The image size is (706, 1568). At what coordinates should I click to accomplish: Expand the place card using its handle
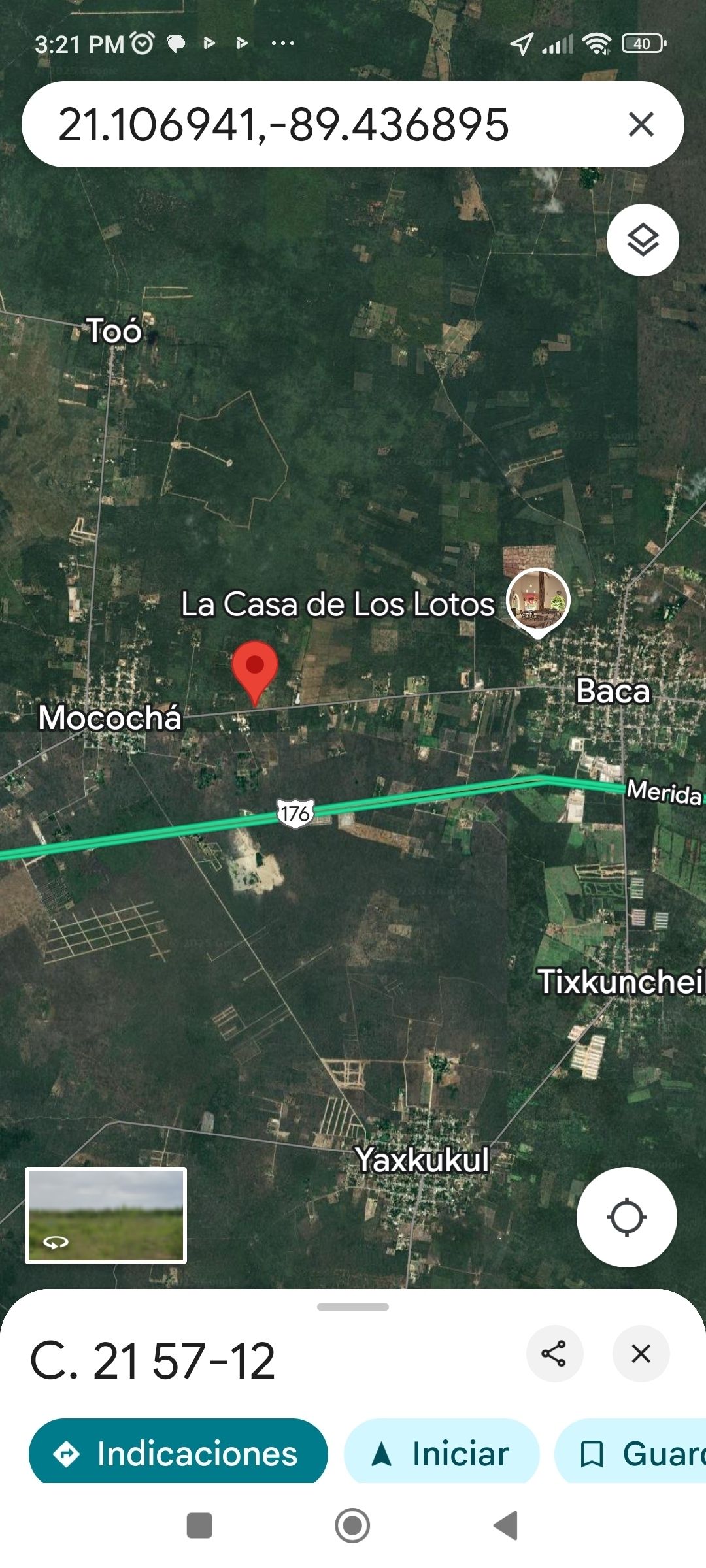point(353,1307)
